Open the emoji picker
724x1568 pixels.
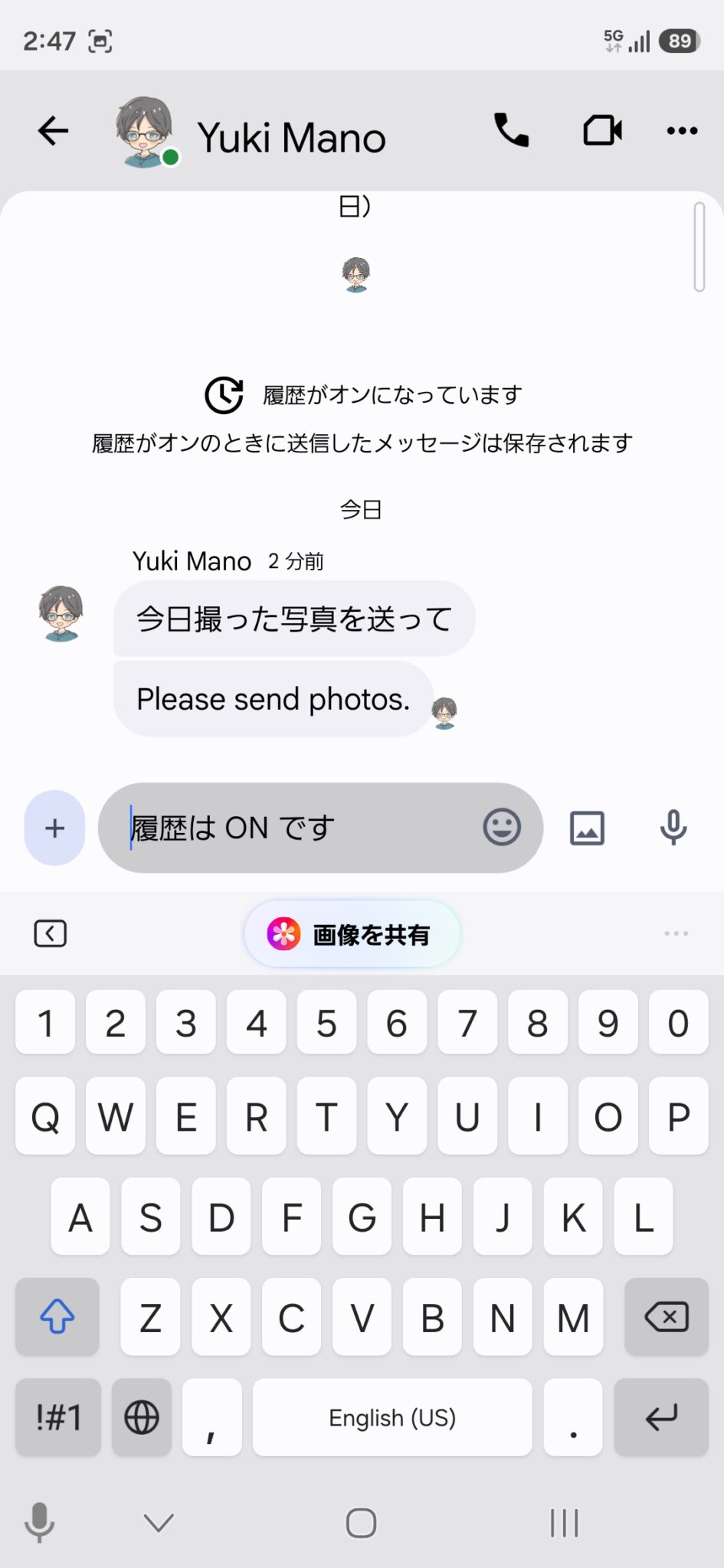[502, 828]
